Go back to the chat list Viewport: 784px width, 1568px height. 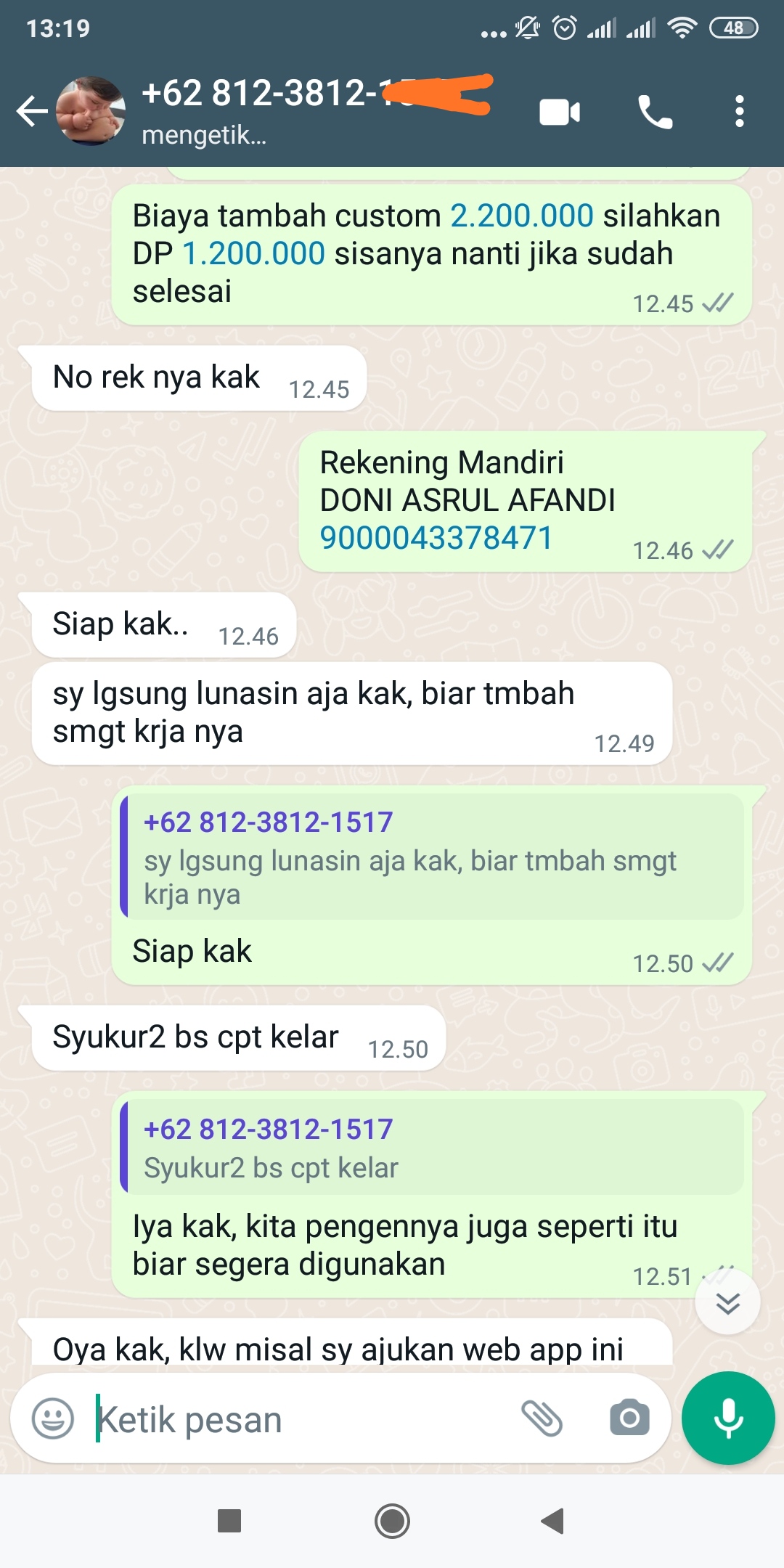pyautogui.click(x=32, y=112)
